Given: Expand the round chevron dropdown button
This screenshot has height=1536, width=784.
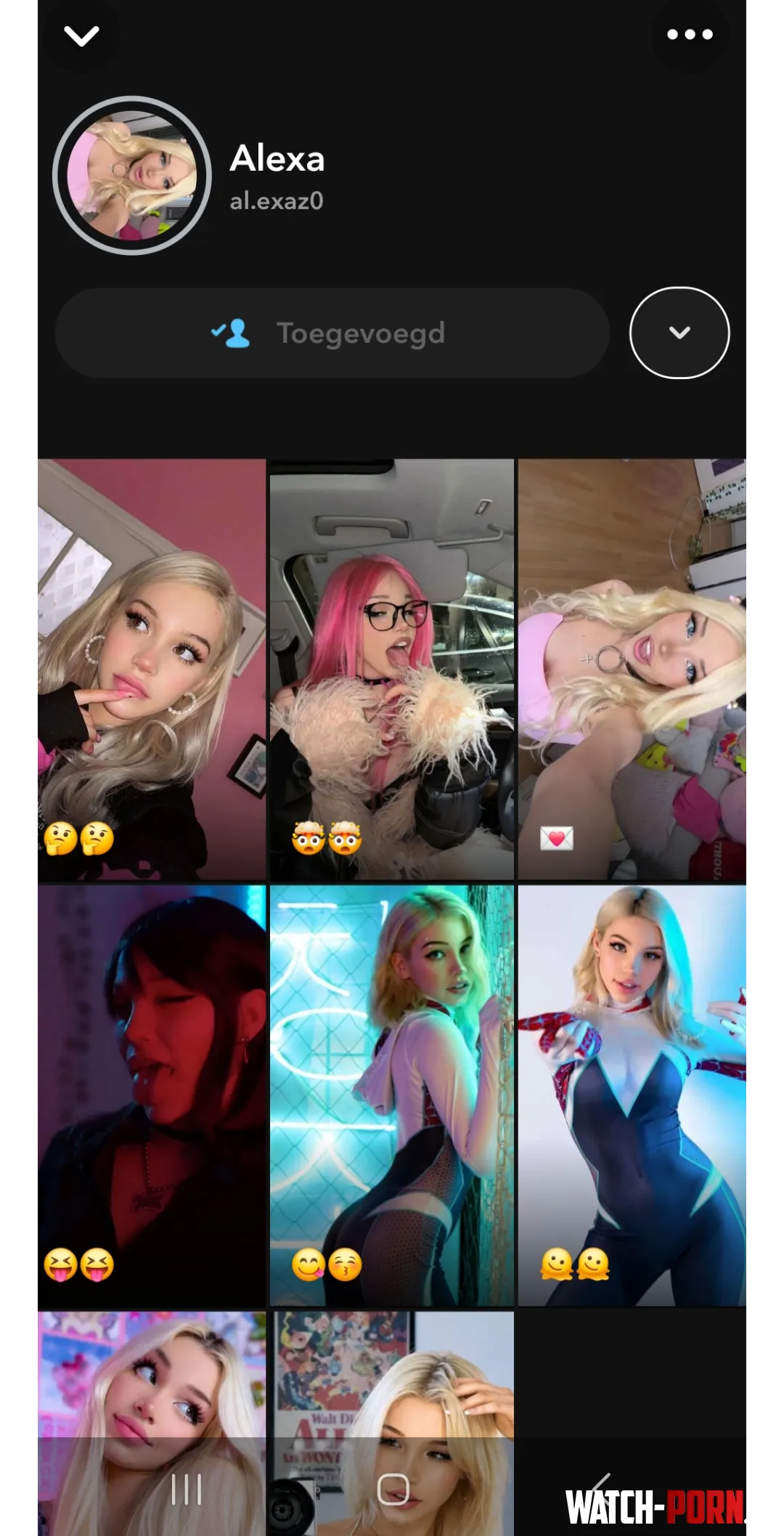Looking at the screenshot, I should (679, 333).
